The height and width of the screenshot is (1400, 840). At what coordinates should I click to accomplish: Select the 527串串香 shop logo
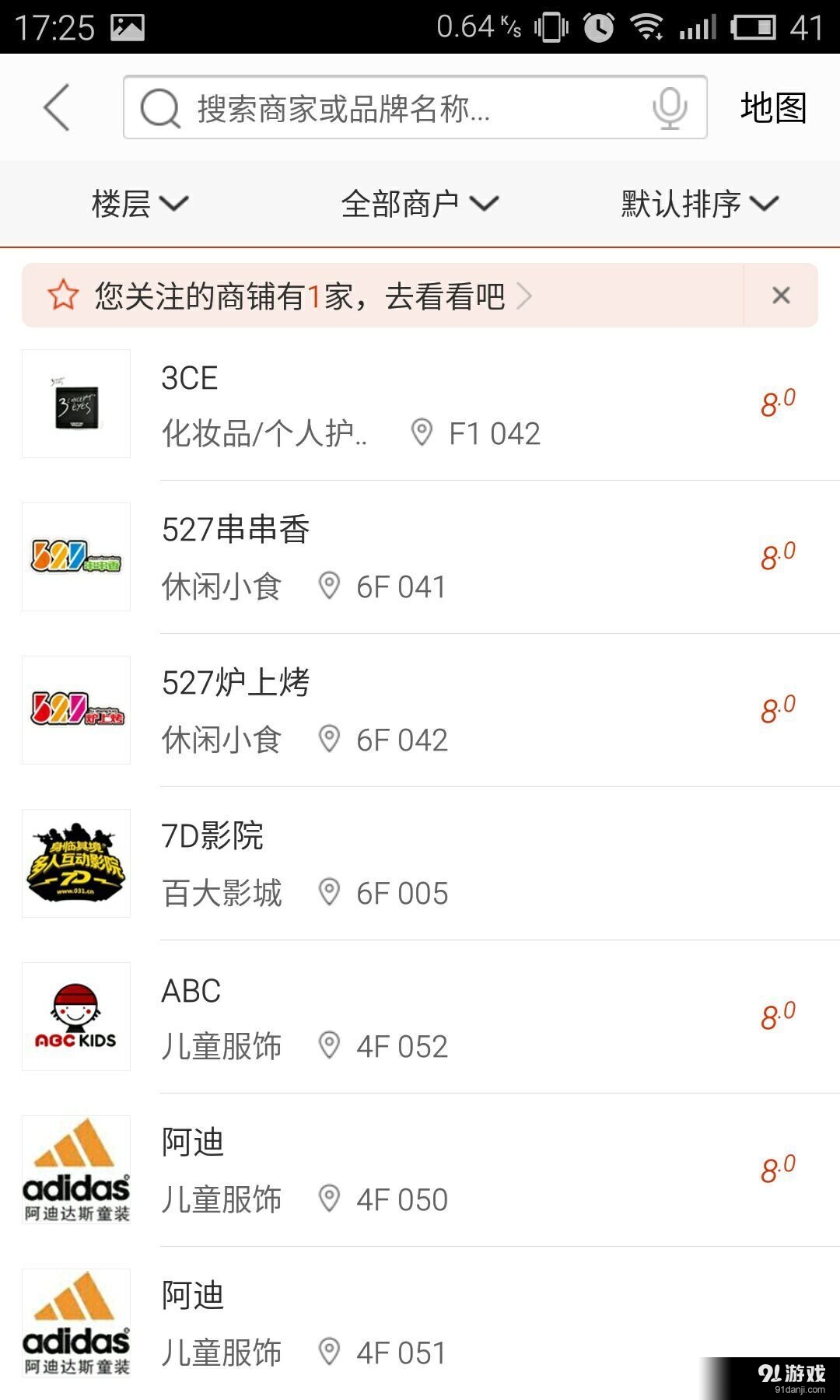(x=75, y=555)
